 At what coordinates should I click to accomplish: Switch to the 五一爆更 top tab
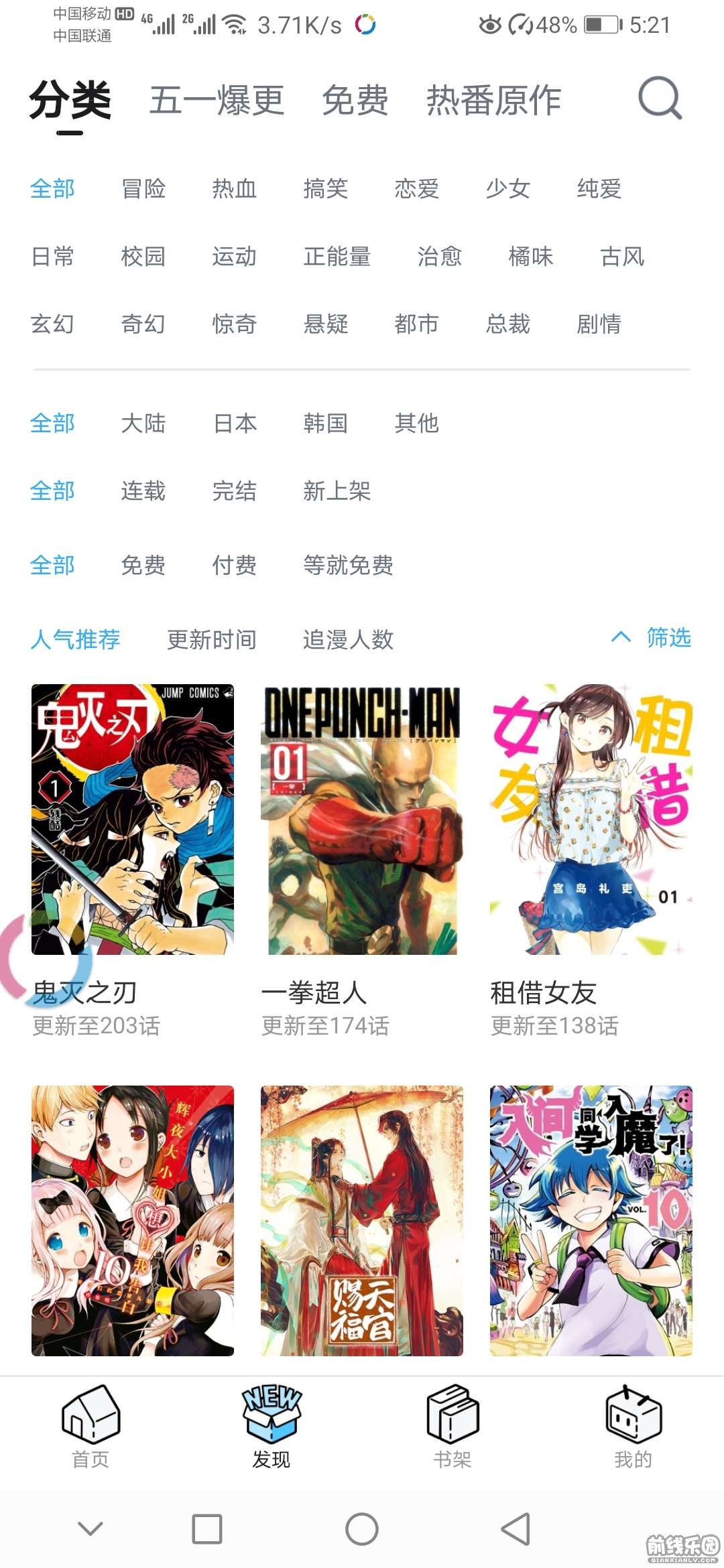point(217,101)
